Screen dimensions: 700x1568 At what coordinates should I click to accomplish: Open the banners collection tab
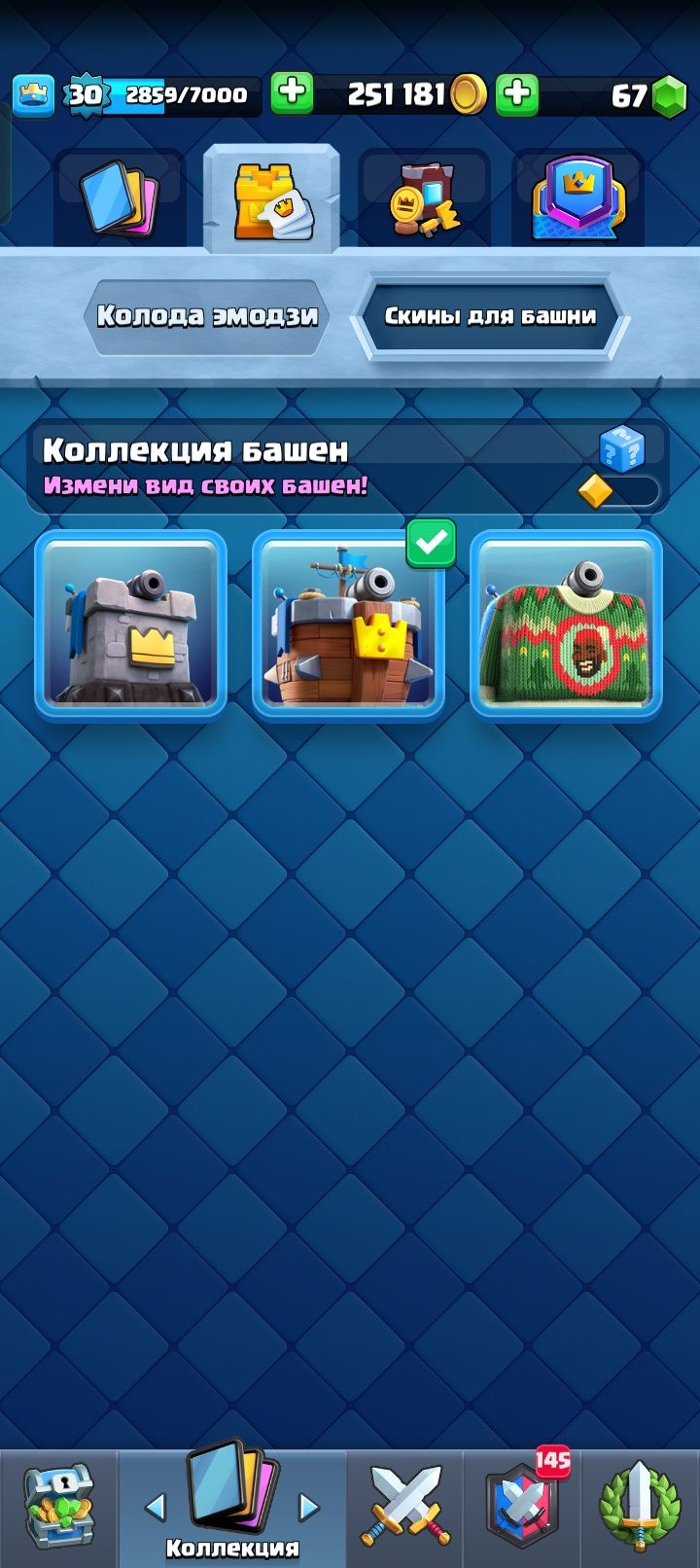pos(578,198)
